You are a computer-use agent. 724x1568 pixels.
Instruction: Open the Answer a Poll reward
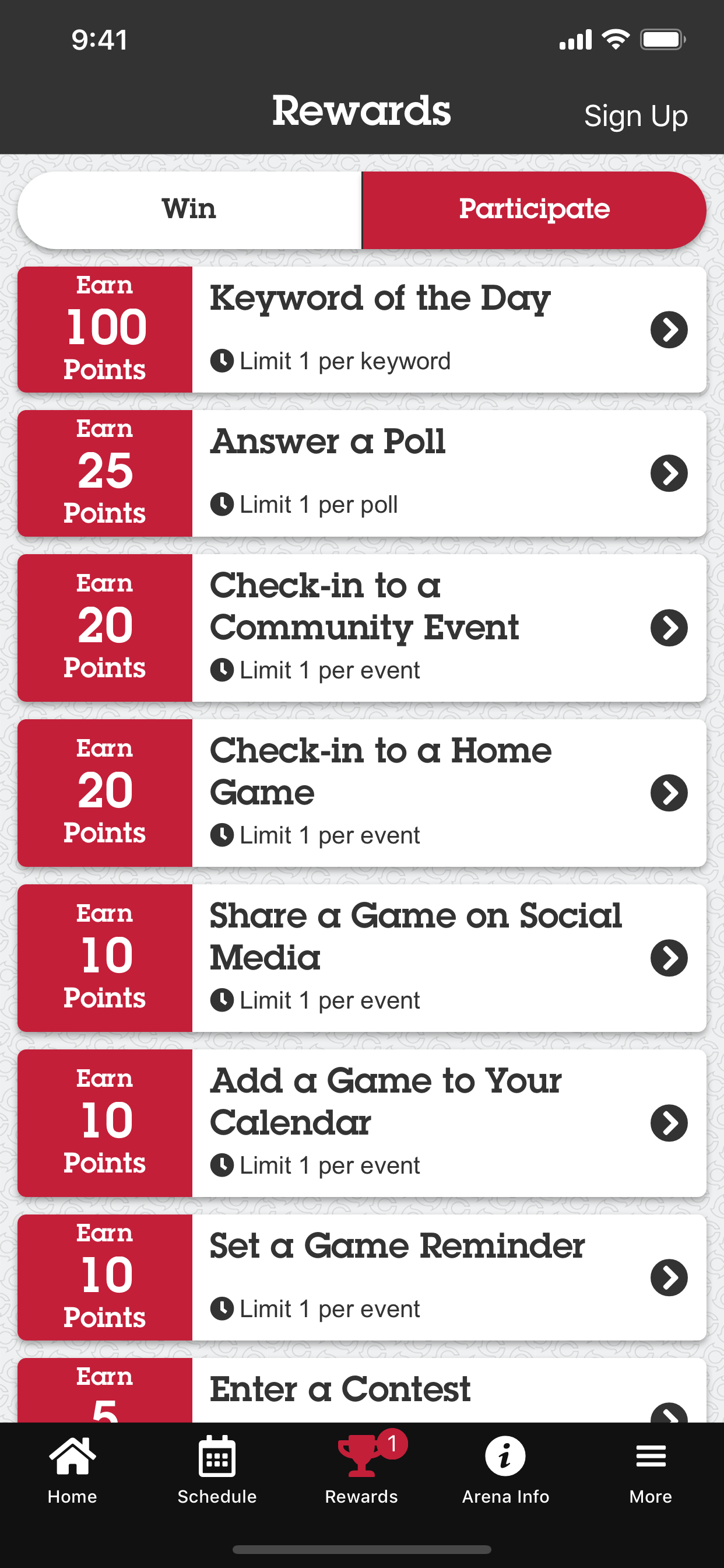click(362, 473)
